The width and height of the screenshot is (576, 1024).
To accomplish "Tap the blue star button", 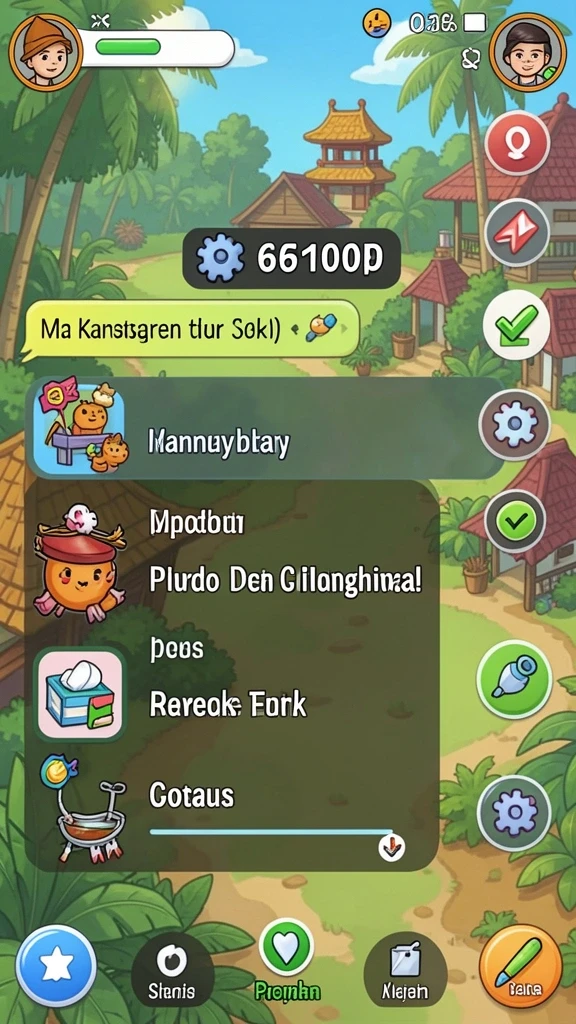I will (56, 965).
